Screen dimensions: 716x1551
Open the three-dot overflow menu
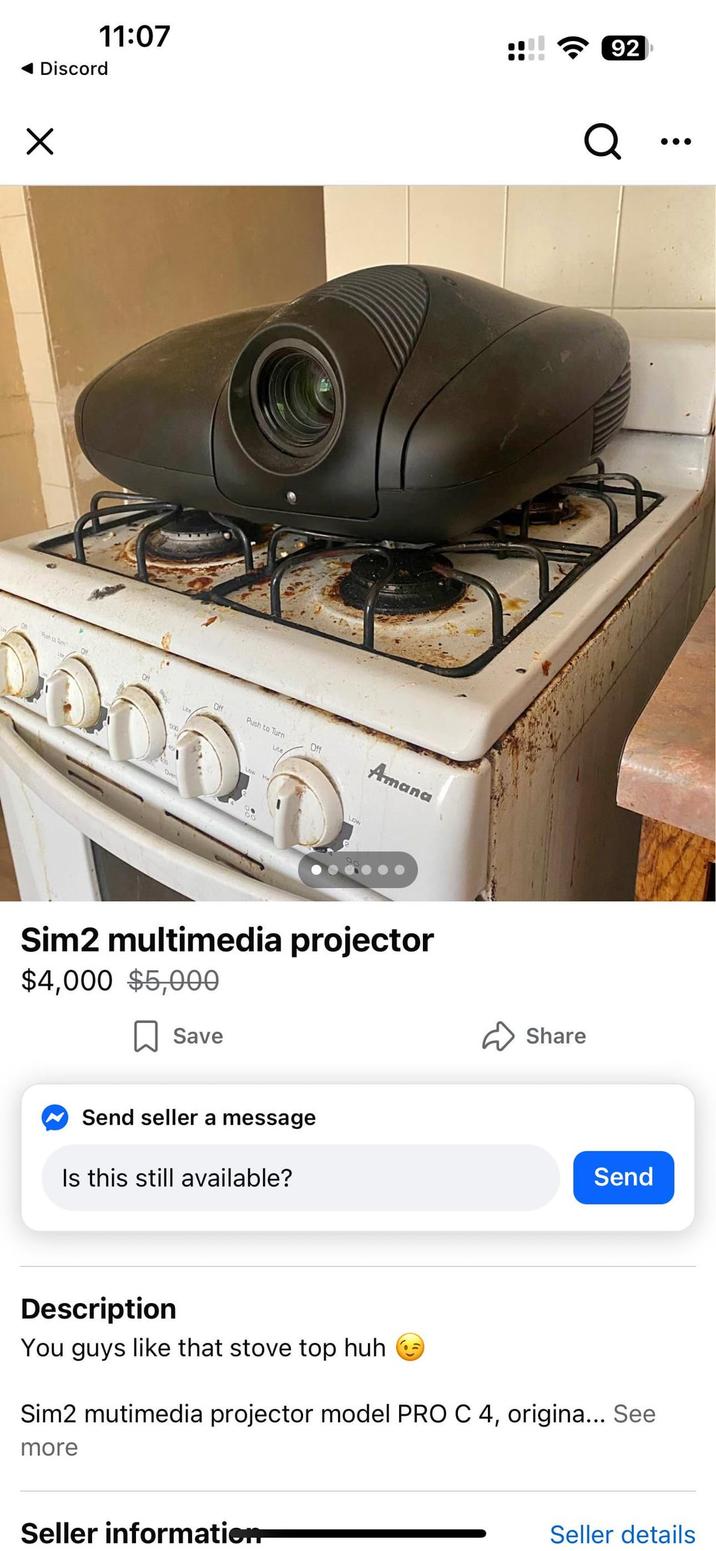[x=676, y=142]
